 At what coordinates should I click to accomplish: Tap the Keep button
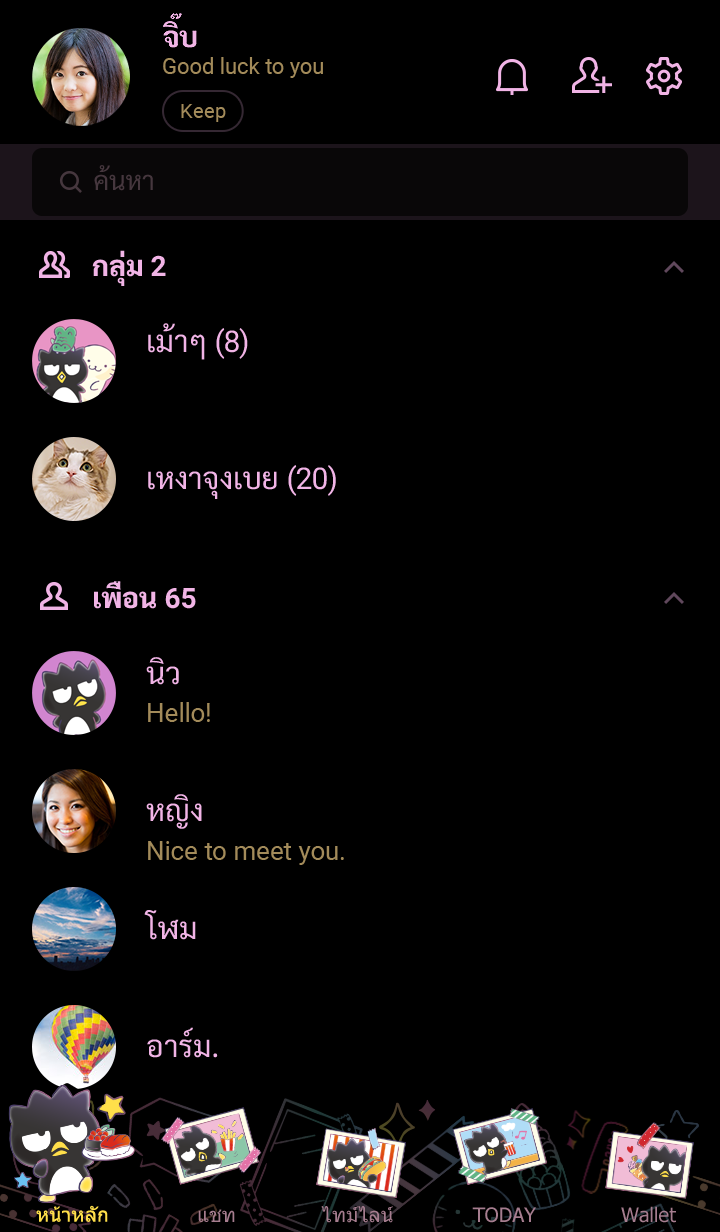pos(202,111)
